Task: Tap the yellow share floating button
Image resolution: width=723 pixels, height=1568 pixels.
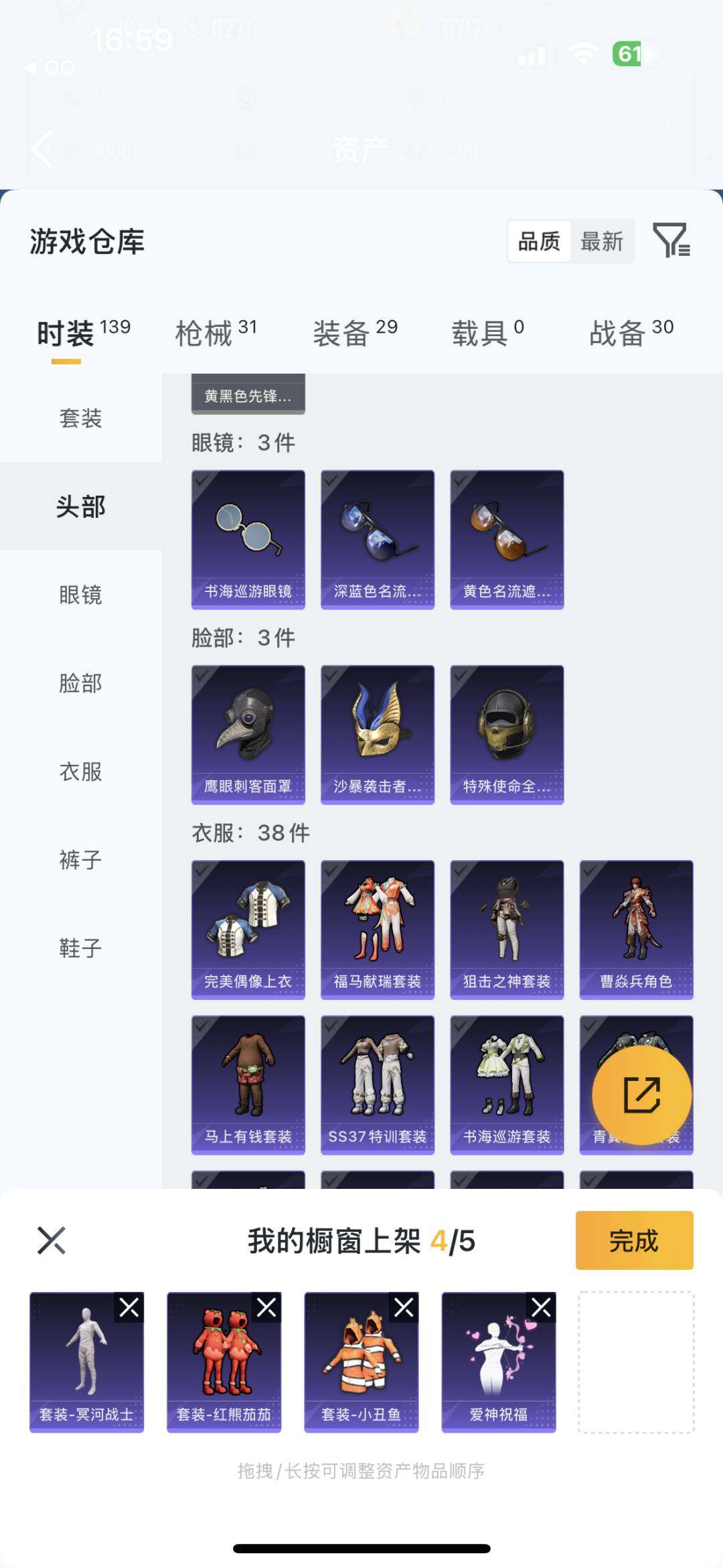Action: click(643, 1094)
